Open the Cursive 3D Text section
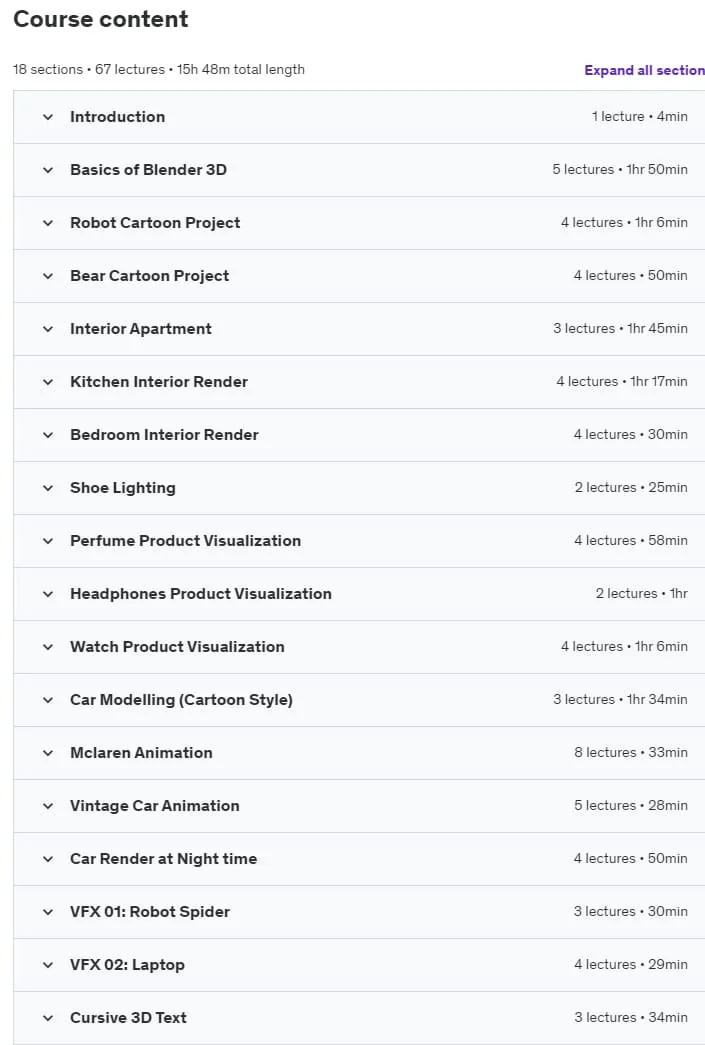The height and width of the screenshot is (1045, 705). point(359,1018)
